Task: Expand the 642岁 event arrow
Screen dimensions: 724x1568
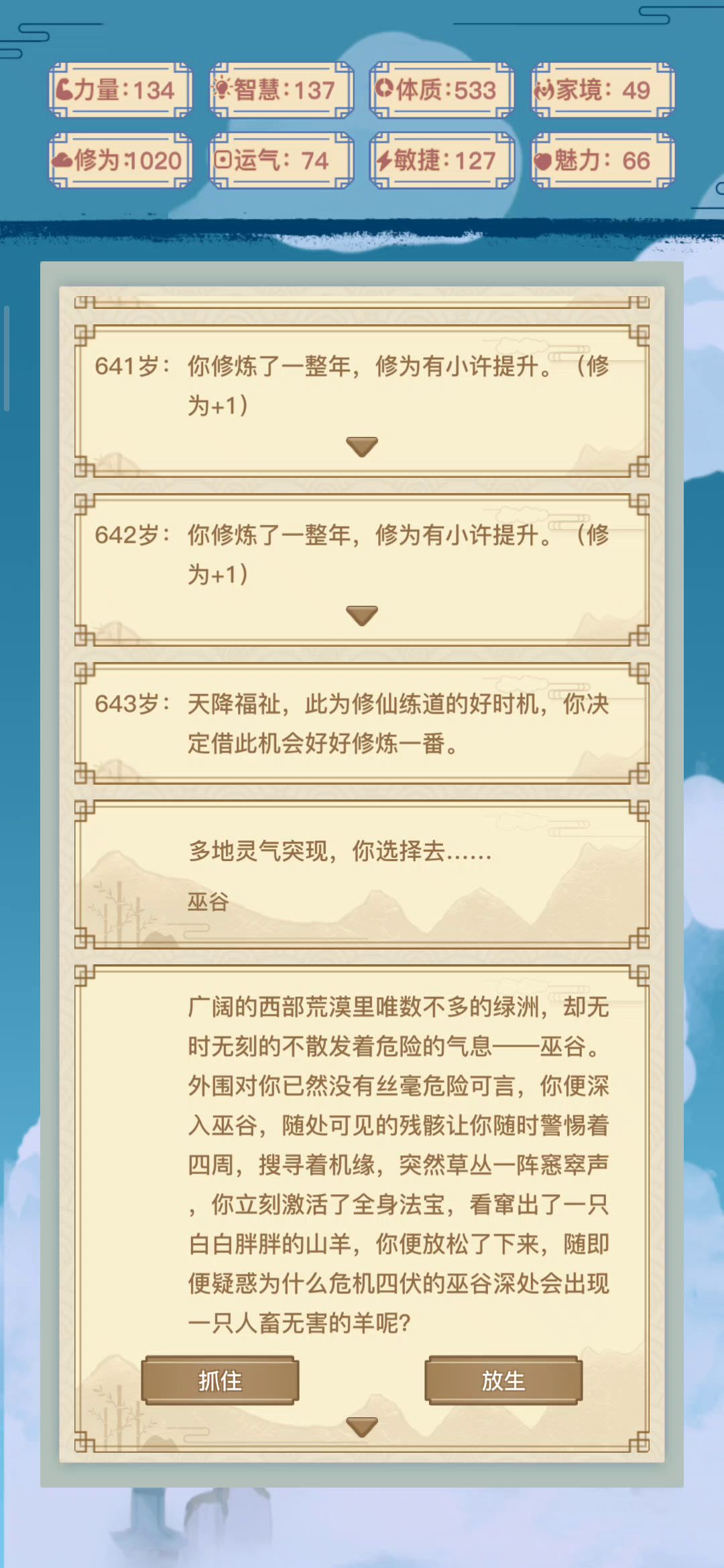Action: [x=362, y=615]
